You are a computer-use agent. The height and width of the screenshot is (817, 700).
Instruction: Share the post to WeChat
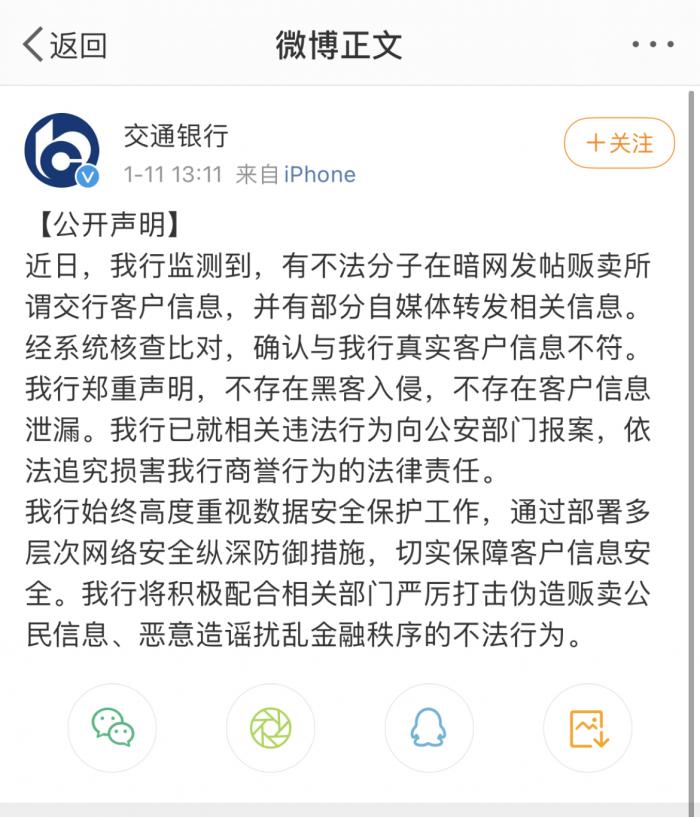(113, 727)
